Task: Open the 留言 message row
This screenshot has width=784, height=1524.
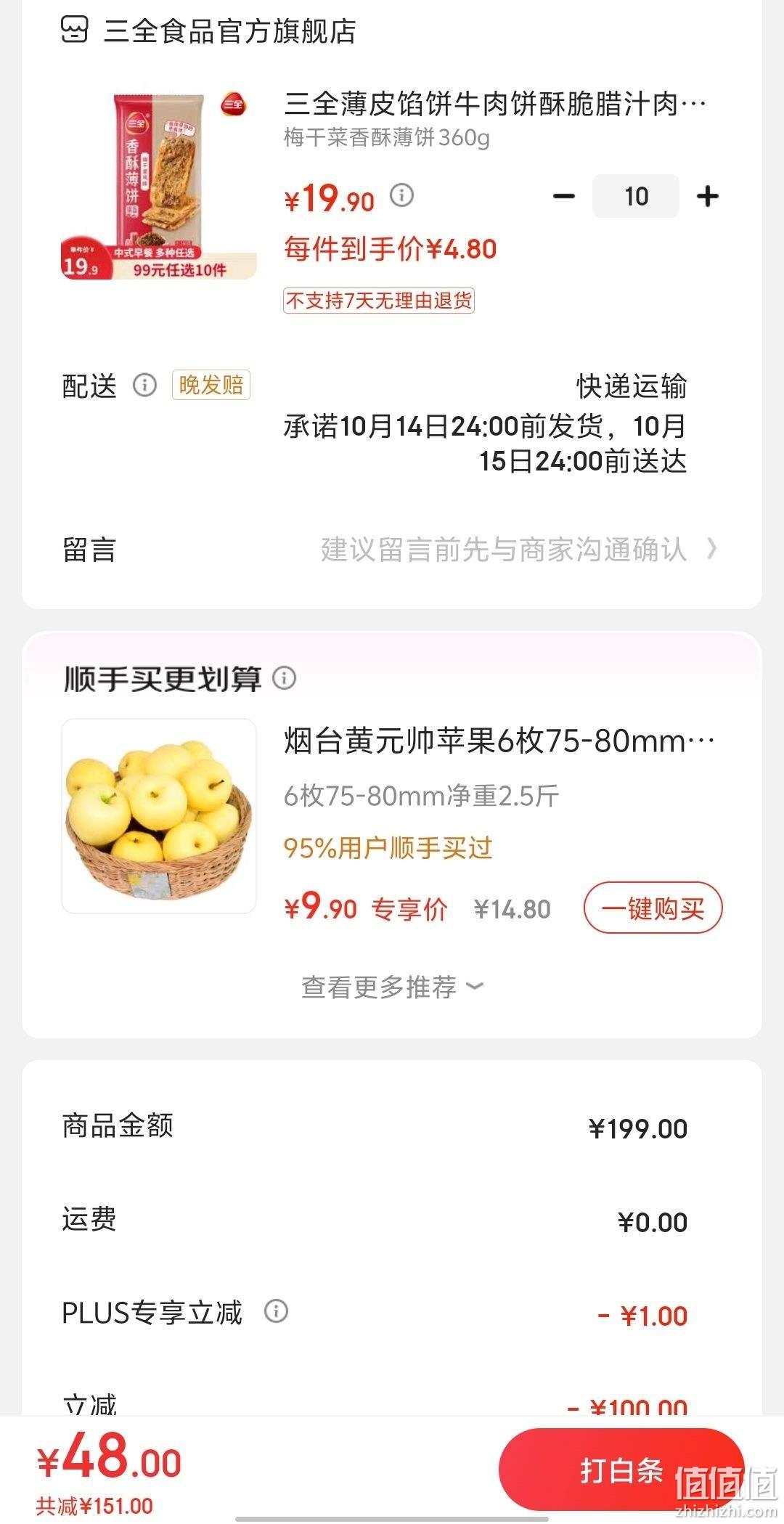Action: tap(392, 550)
